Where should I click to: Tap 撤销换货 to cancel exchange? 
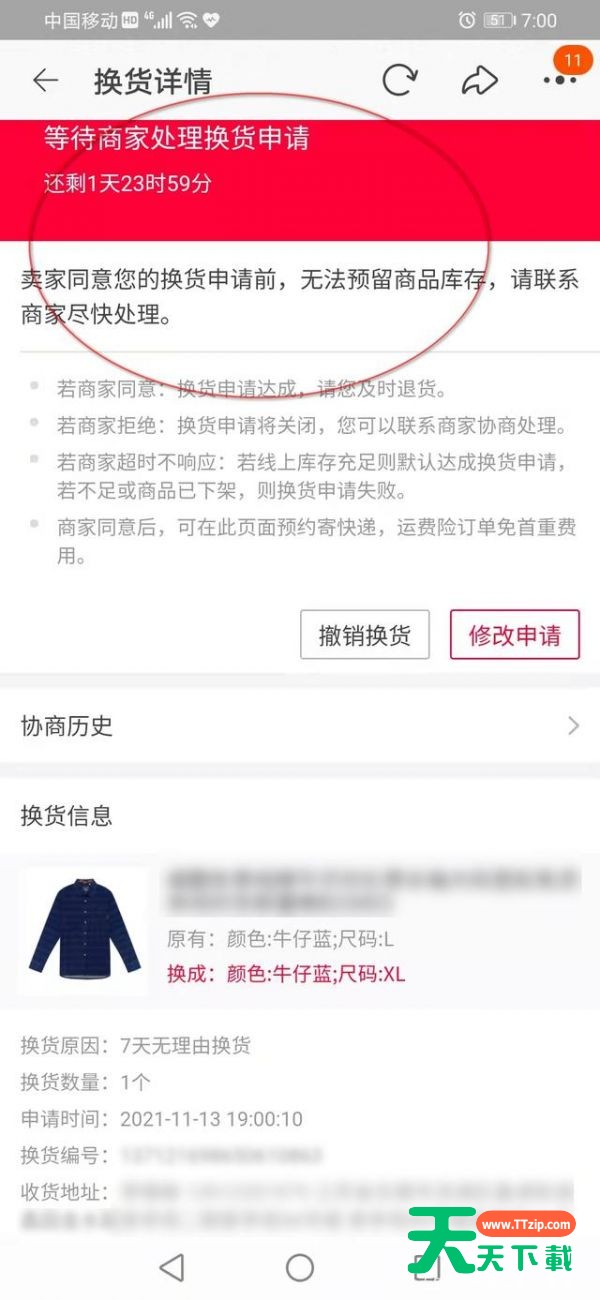(x=364, y=635)
